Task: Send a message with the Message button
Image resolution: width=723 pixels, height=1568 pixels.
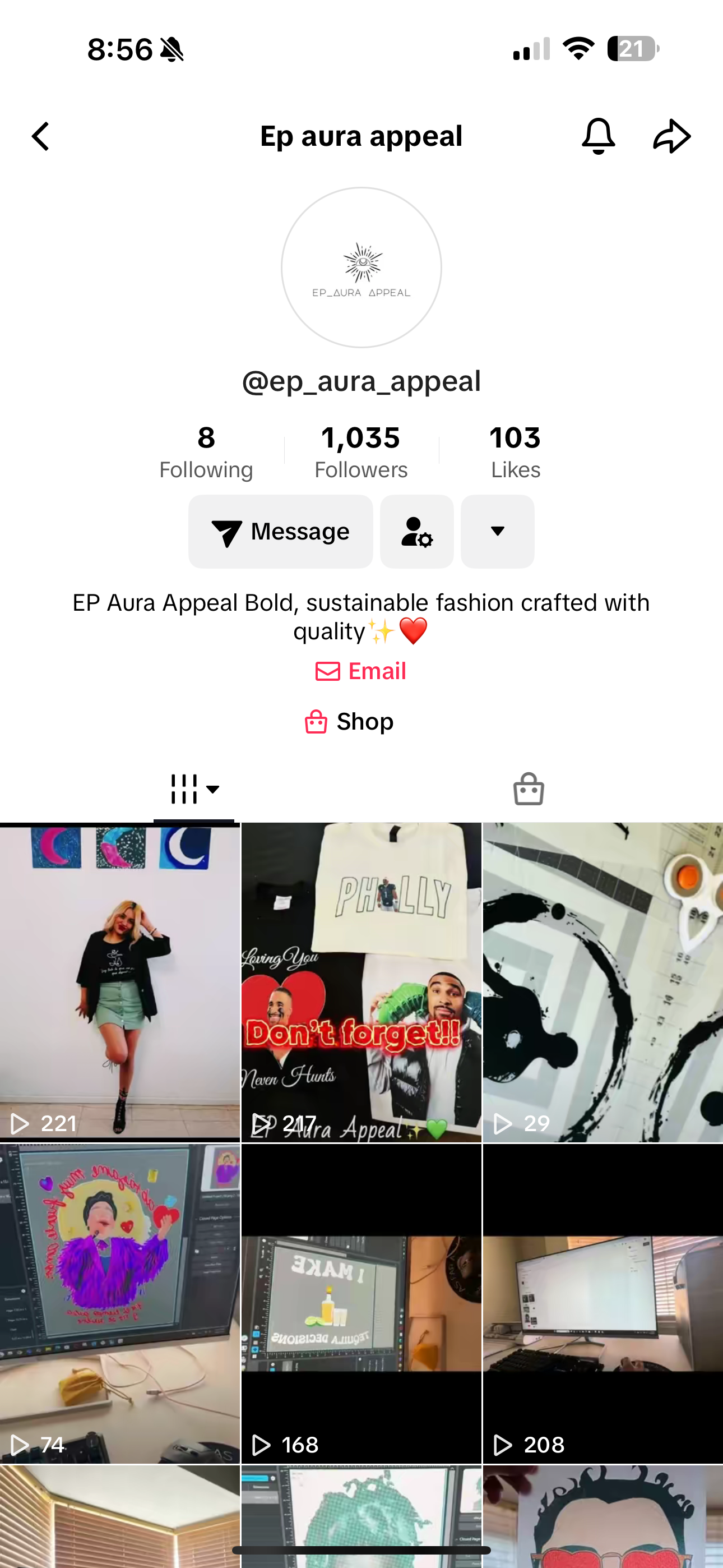Action: pyautogui.click(x=281, y=532)
